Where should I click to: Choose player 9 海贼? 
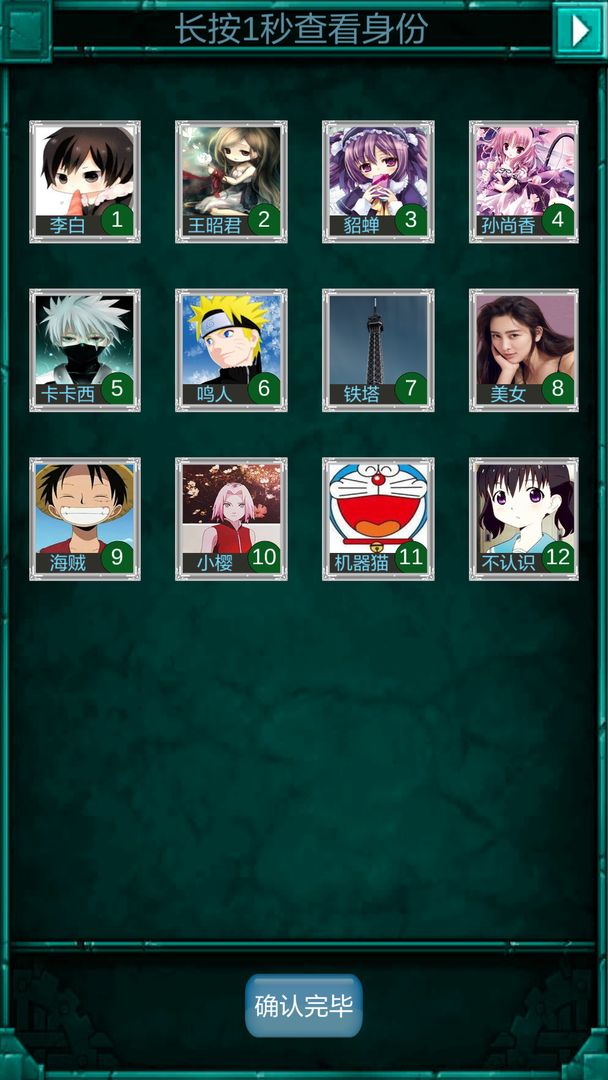click(x=85, y=518)
